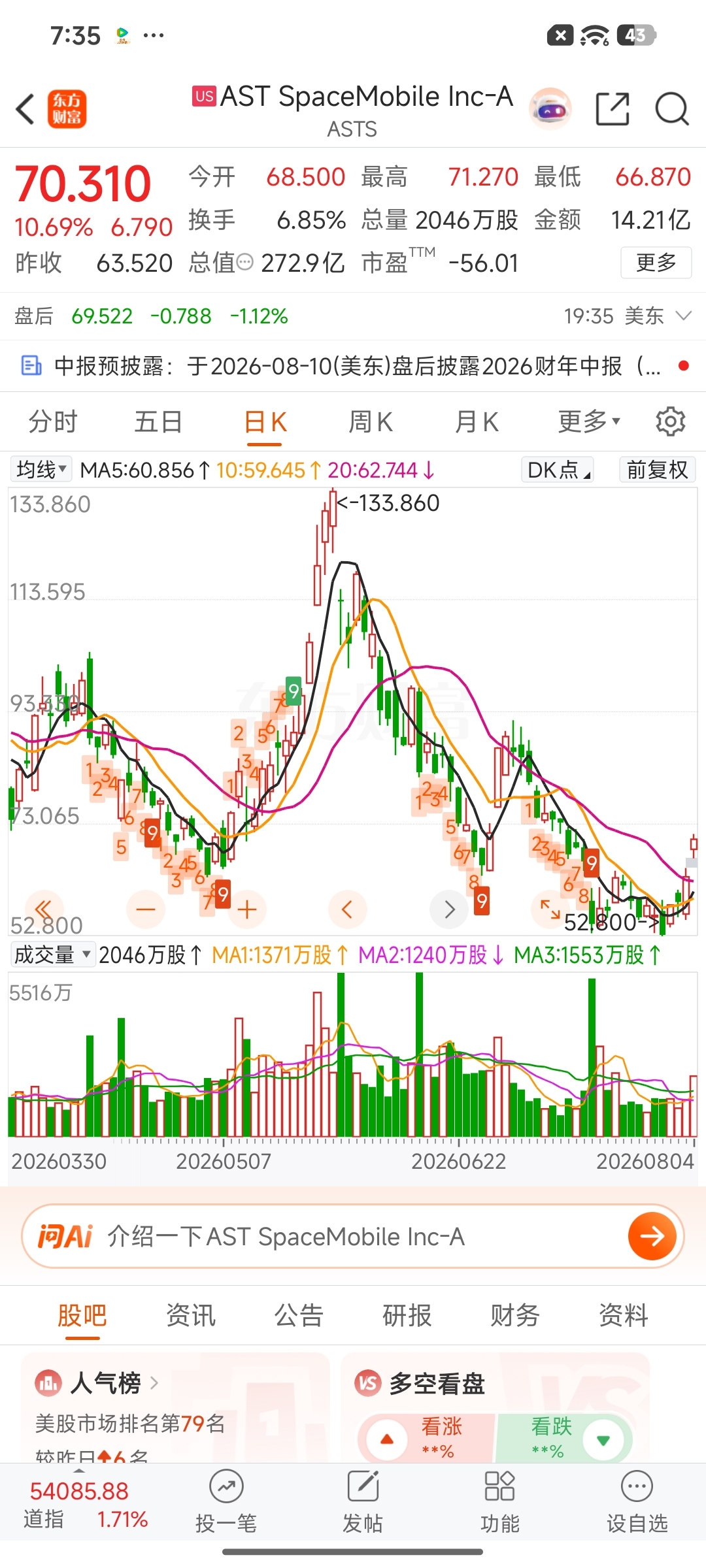
Task: Open the 成交量 sub-indicator dropdown
Action: 52,955
